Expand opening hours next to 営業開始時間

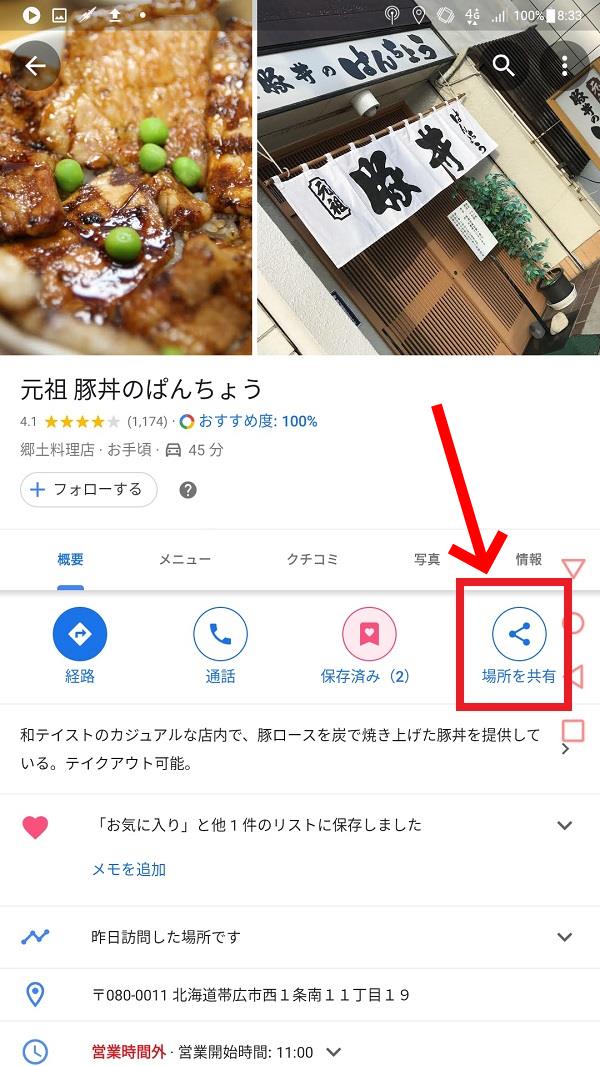[334, 1052]
